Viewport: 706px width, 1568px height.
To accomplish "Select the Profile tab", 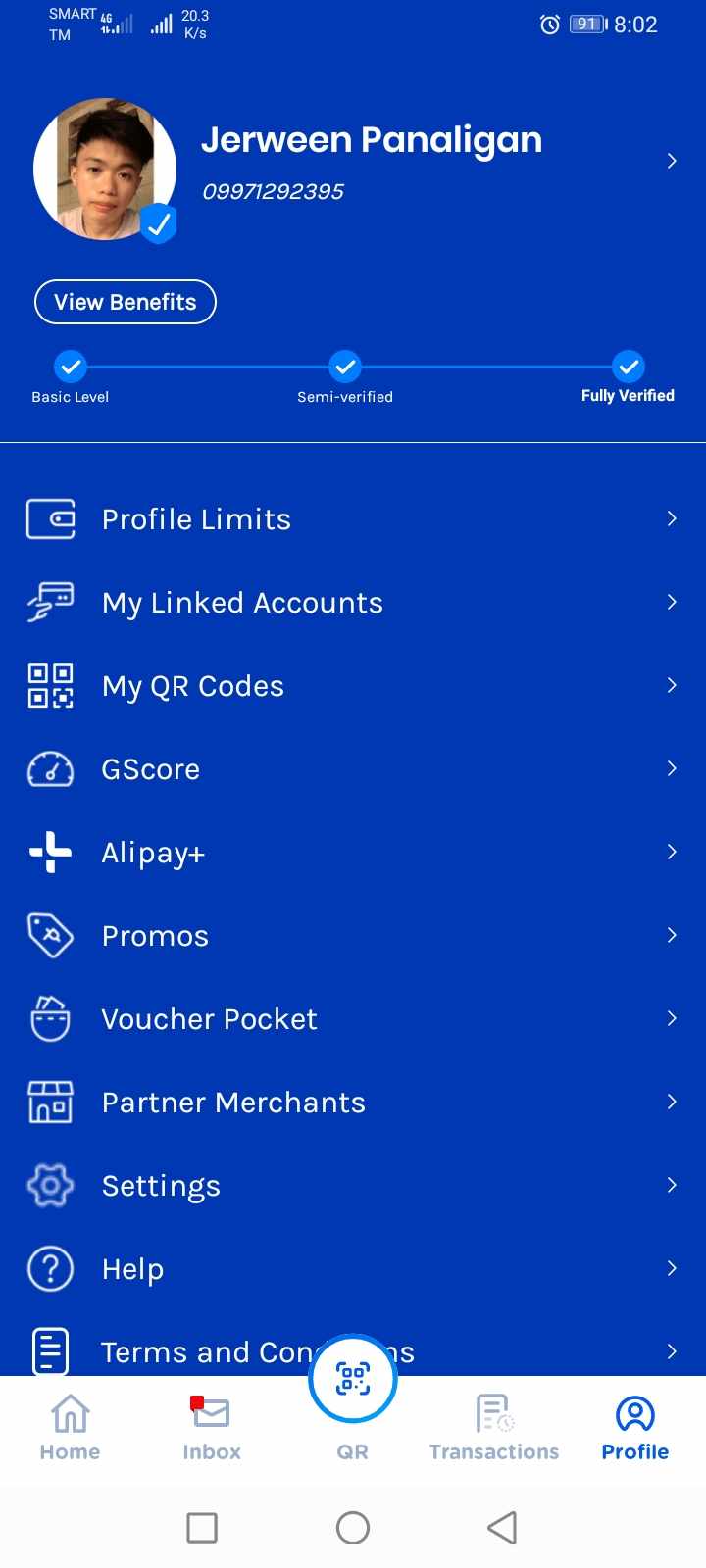I will pos(634,1428).
